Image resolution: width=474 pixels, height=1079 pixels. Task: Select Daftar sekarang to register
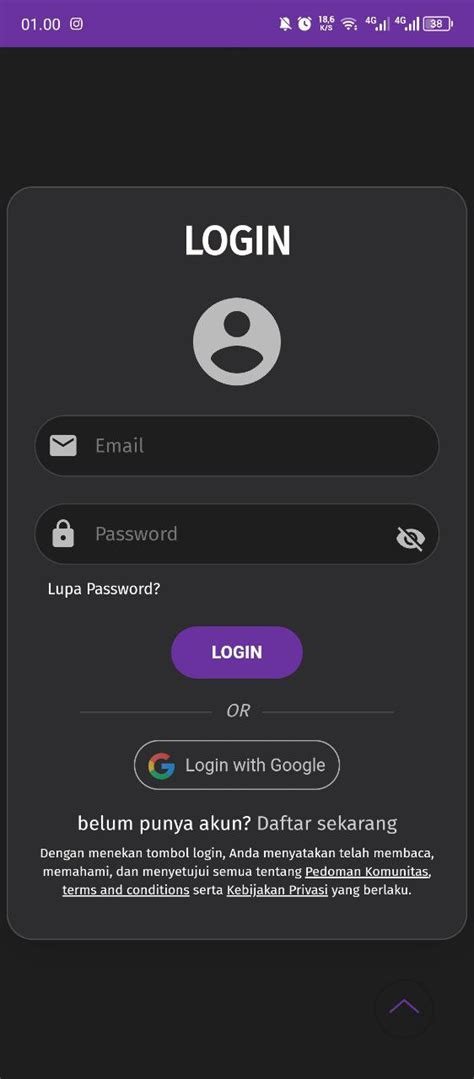pyautogui.click(x=327, y=824)
